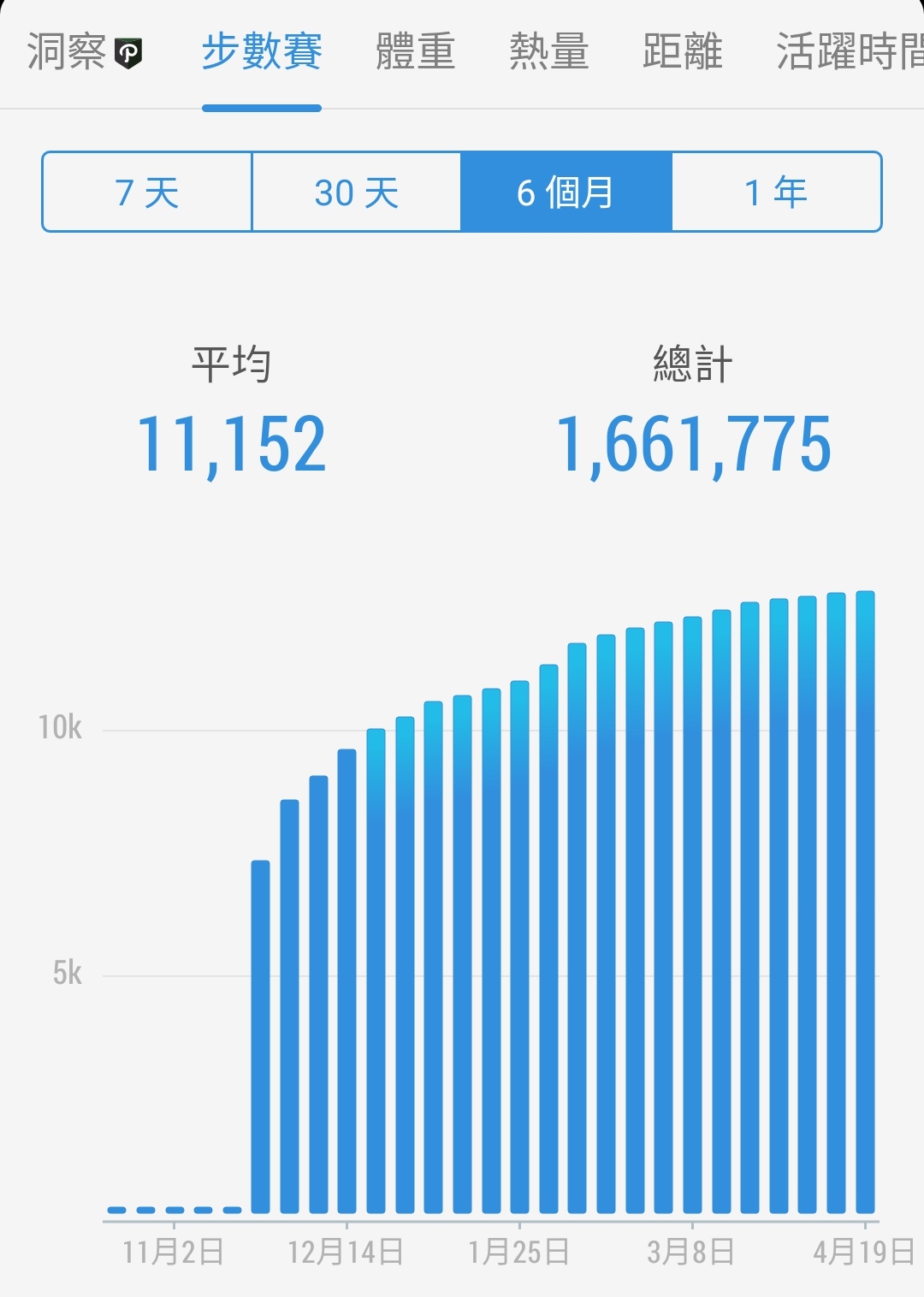Switch to the 活躍時間 tab

(x=847, y=52)
